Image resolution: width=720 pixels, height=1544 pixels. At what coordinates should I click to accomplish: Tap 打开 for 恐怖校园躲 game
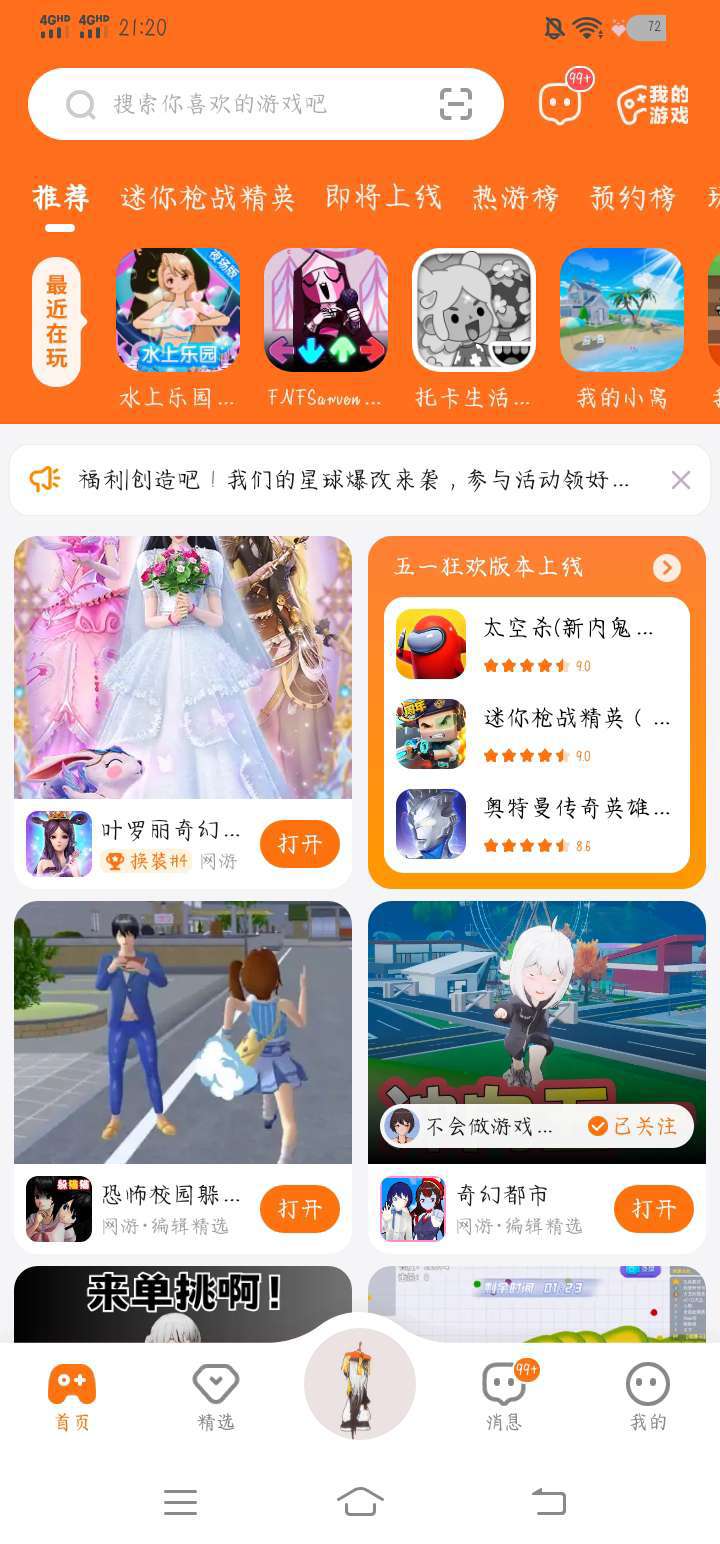[300, 1209]
